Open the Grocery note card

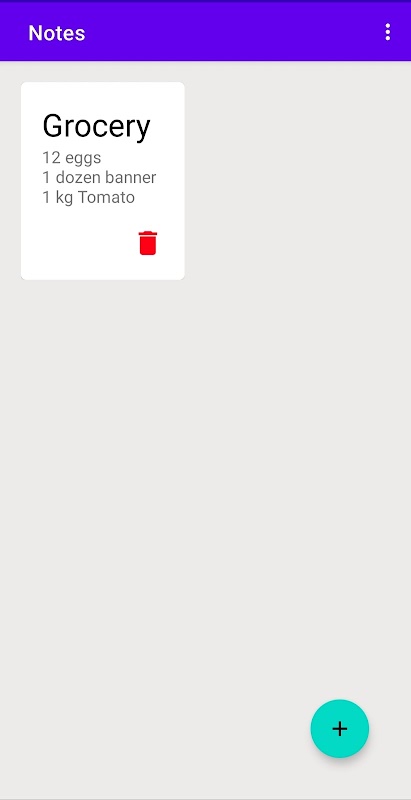pos(102,181)
